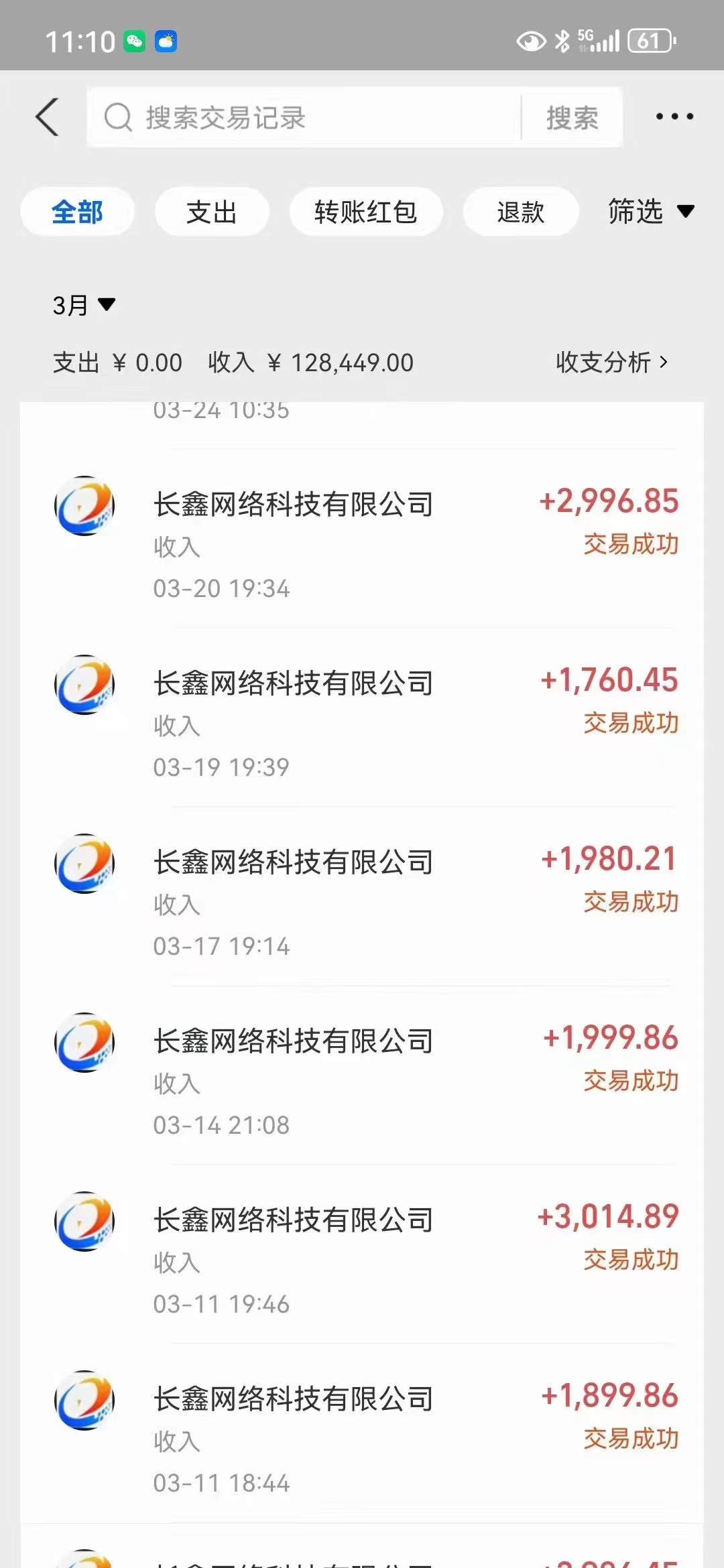Open 收支分析 income analysis

pyautogui.click(x=610, y=362)
